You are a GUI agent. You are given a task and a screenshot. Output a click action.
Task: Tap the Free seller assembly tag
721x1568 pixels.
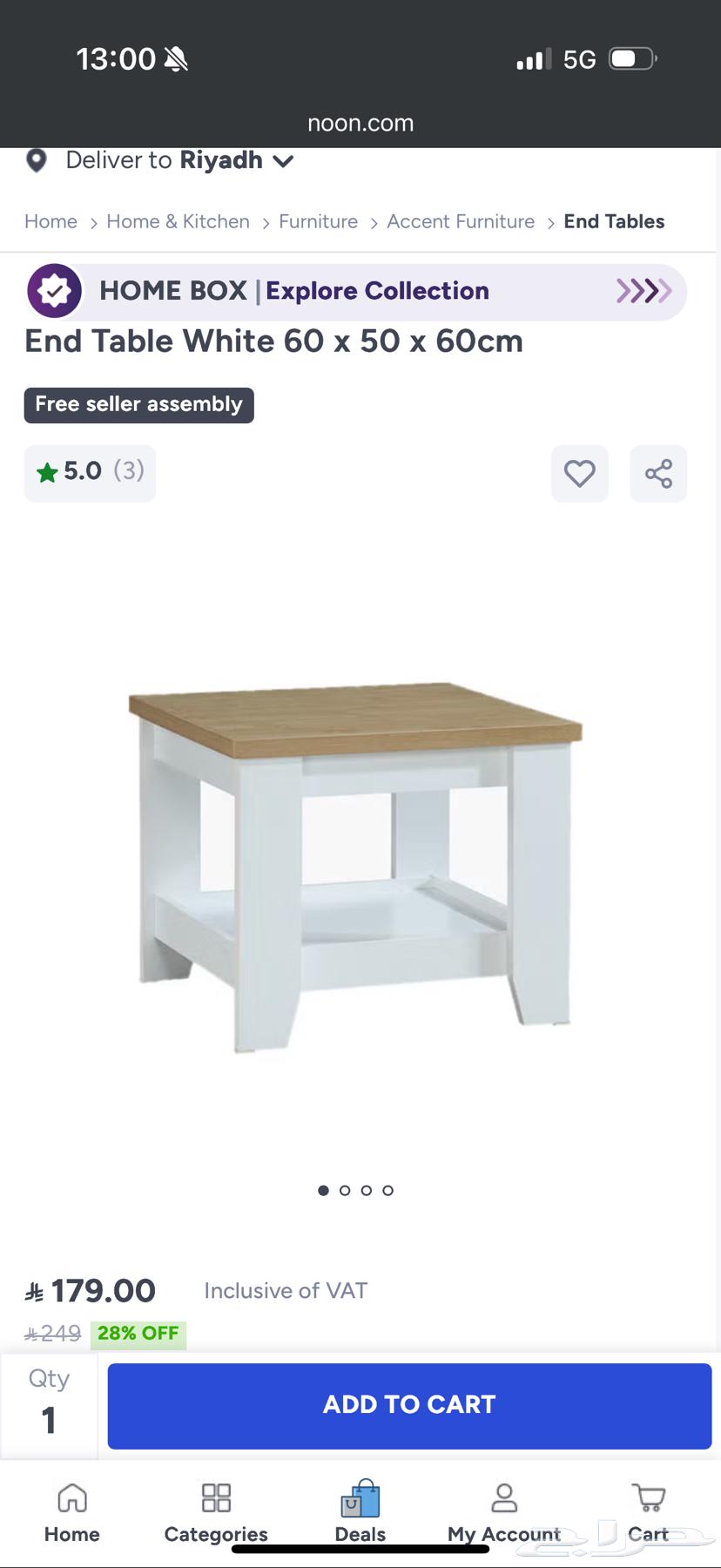tap(138, 404)
